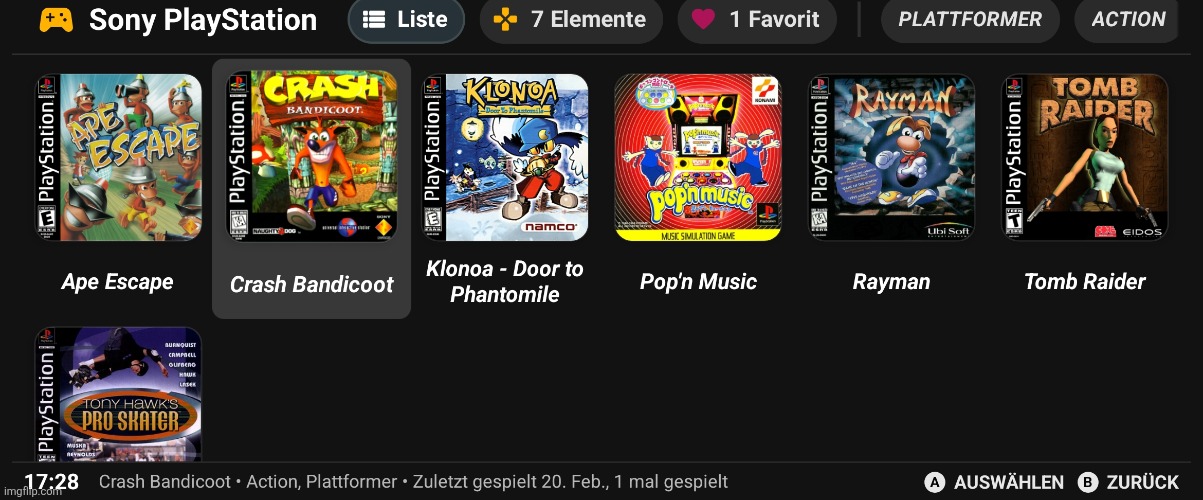
Task: Launch Crash Bandicoot
Action: [312, 158]
